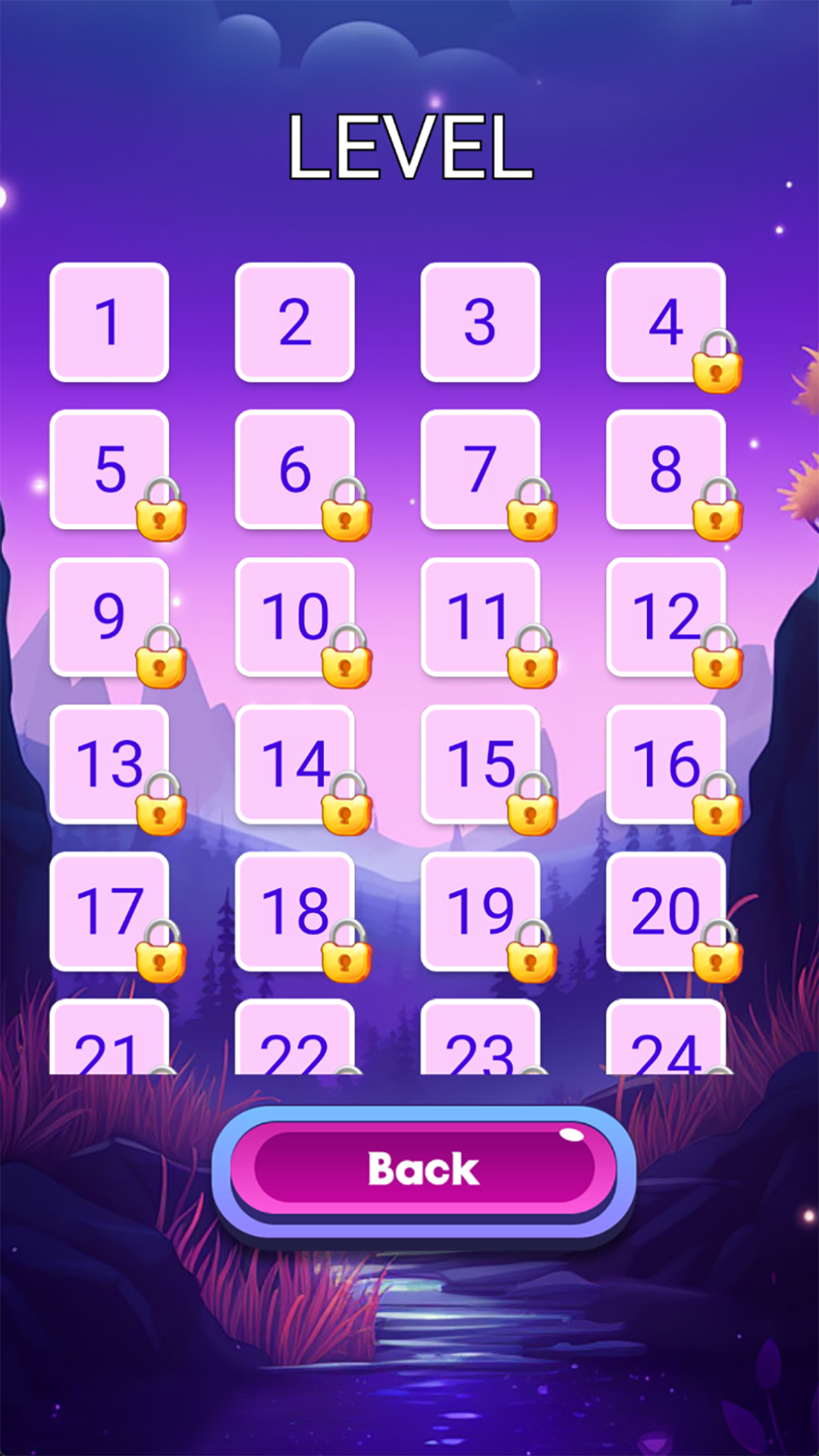
Task: Choose locked level 17
Action: click(109, 911)
